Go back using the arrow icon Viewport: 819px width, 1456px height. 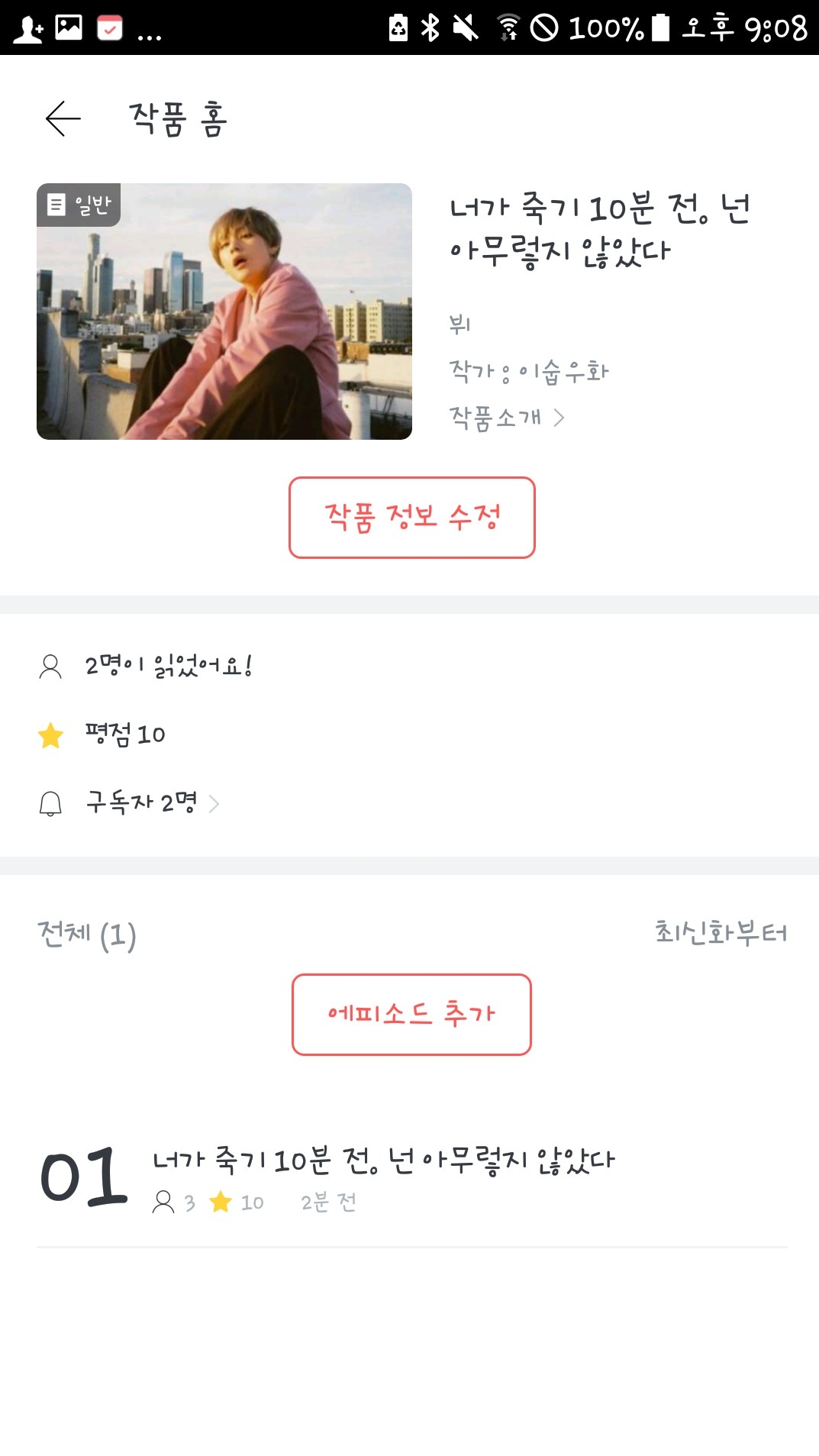coord(63,119)
